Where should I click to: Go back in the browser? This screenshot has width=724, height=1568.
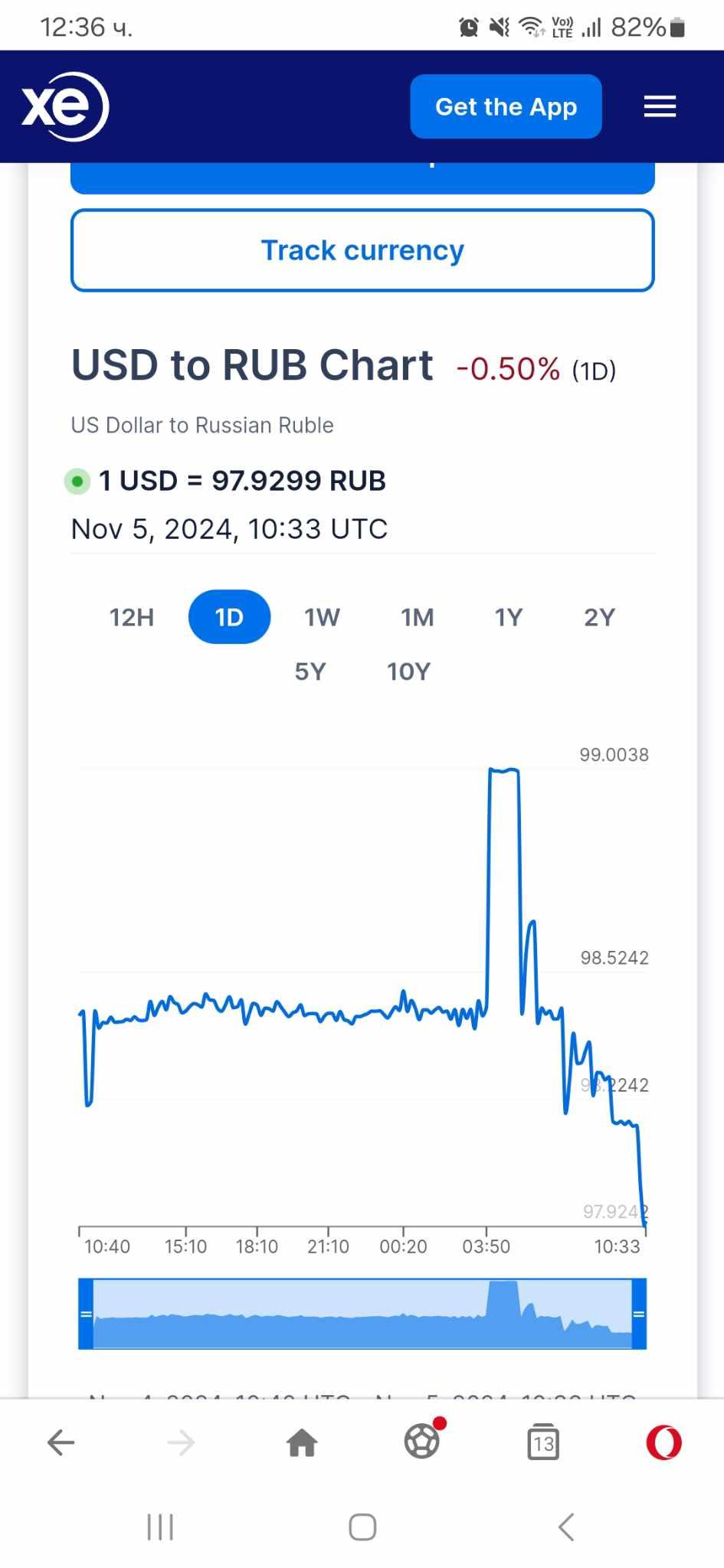click(x=61, y=1443)
